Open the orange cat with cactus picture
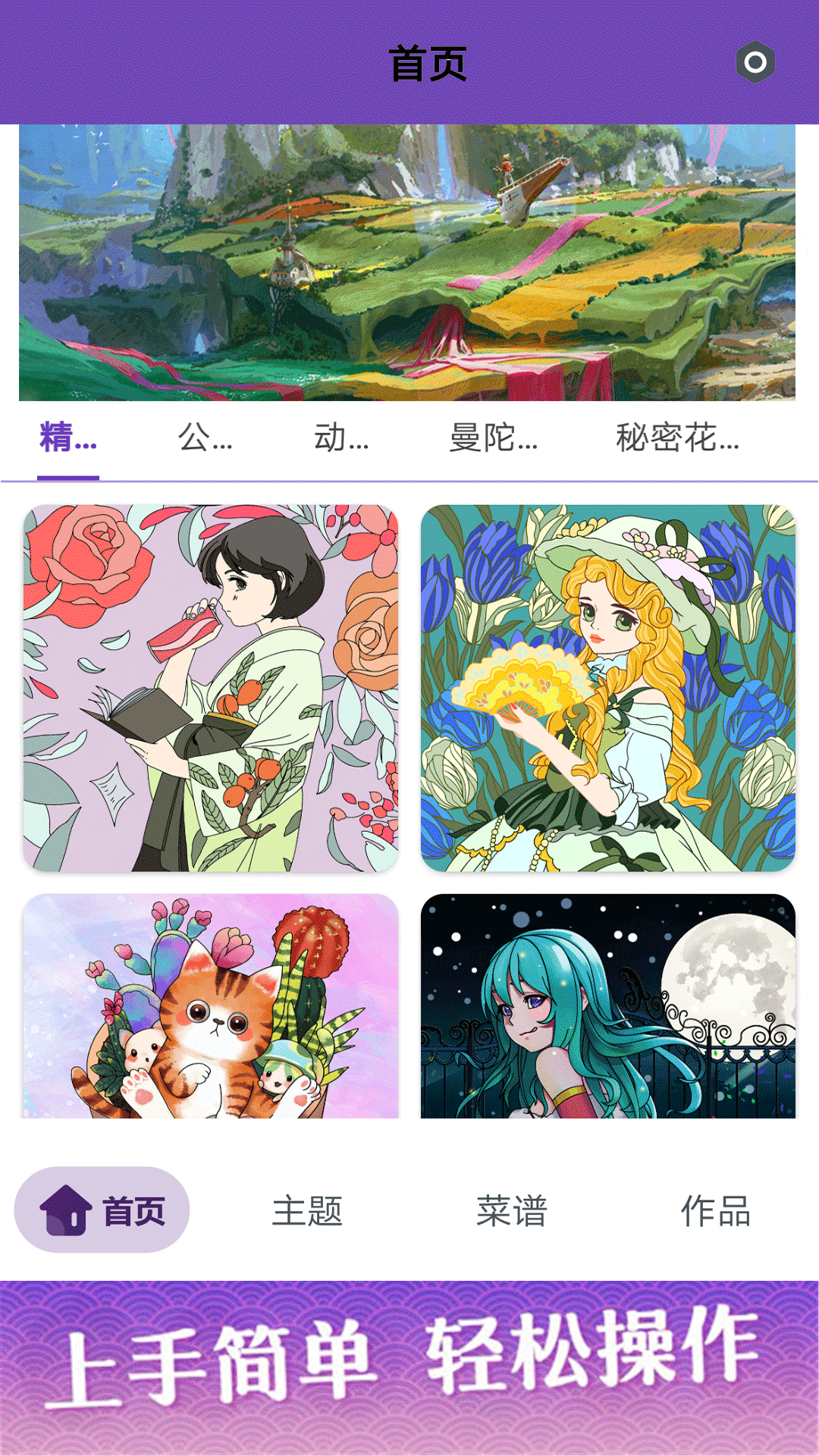819x1456 pixels. [x=211, y=1006]
